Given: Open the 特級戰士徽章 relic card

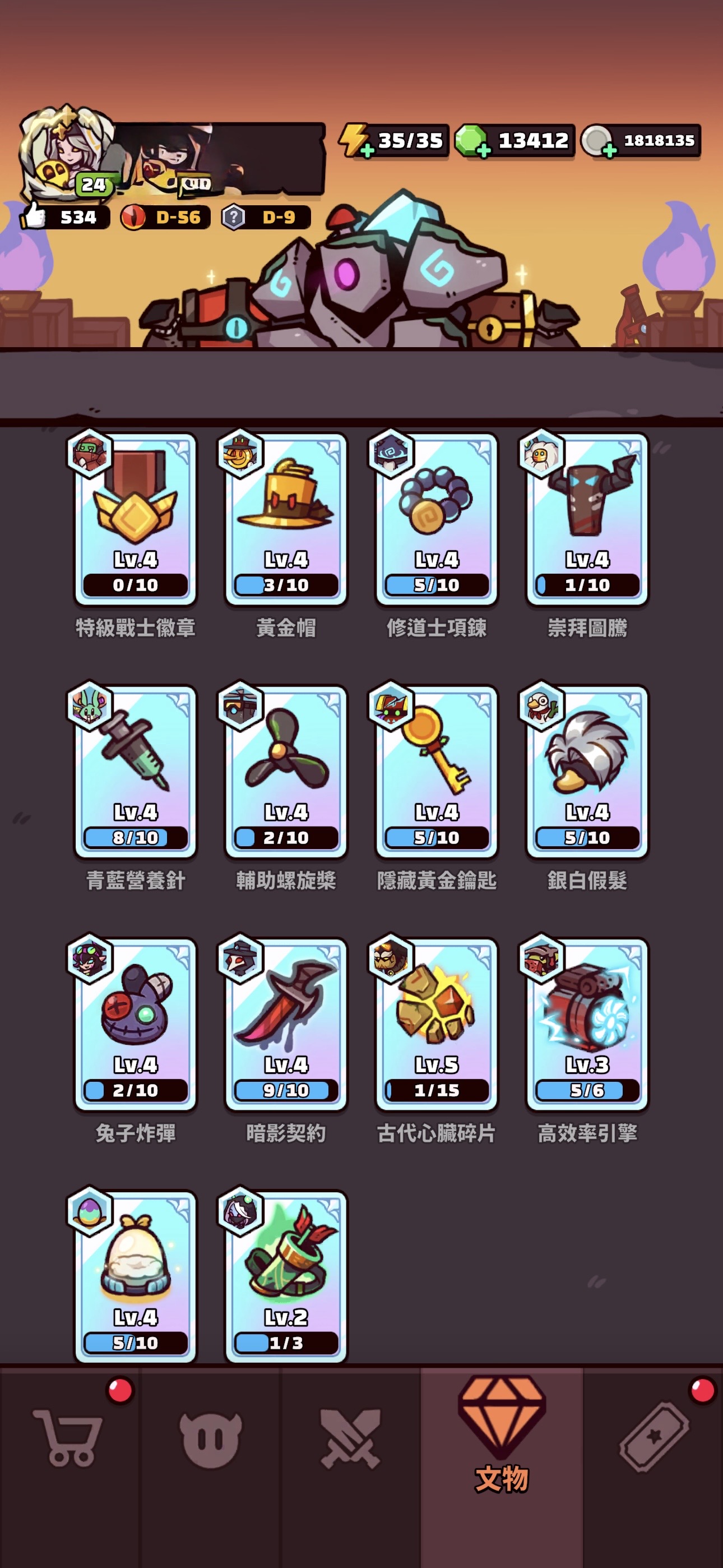Looking at the screenshot, I should click(x=135, y=519).
